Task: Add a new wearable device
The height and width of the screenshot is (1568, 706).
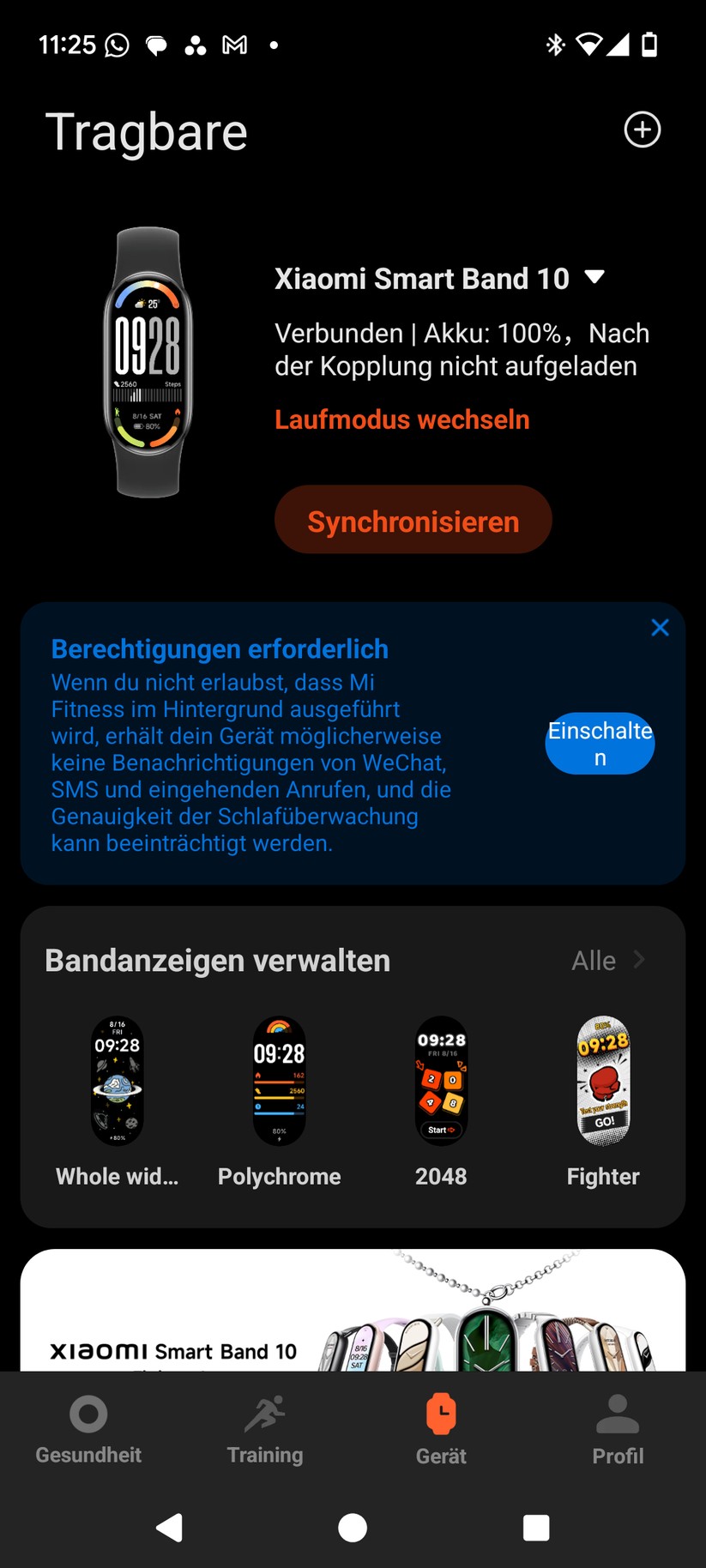Action: point(642,130)
